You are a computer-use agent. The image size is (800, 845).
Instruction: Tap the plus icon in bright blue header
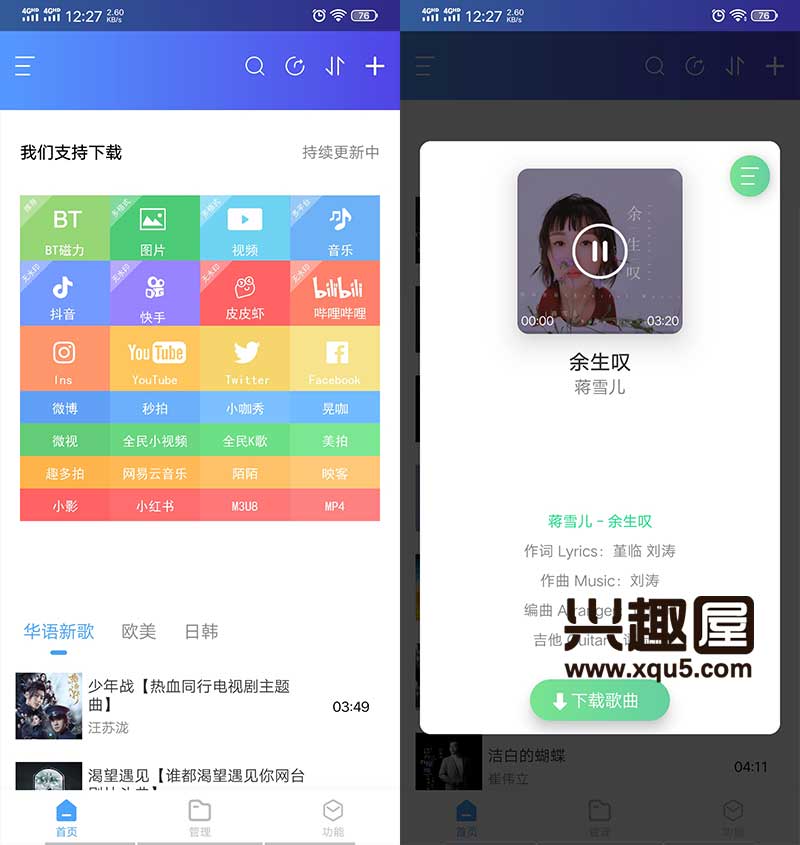pyautogui.click(x=375, y=66)
